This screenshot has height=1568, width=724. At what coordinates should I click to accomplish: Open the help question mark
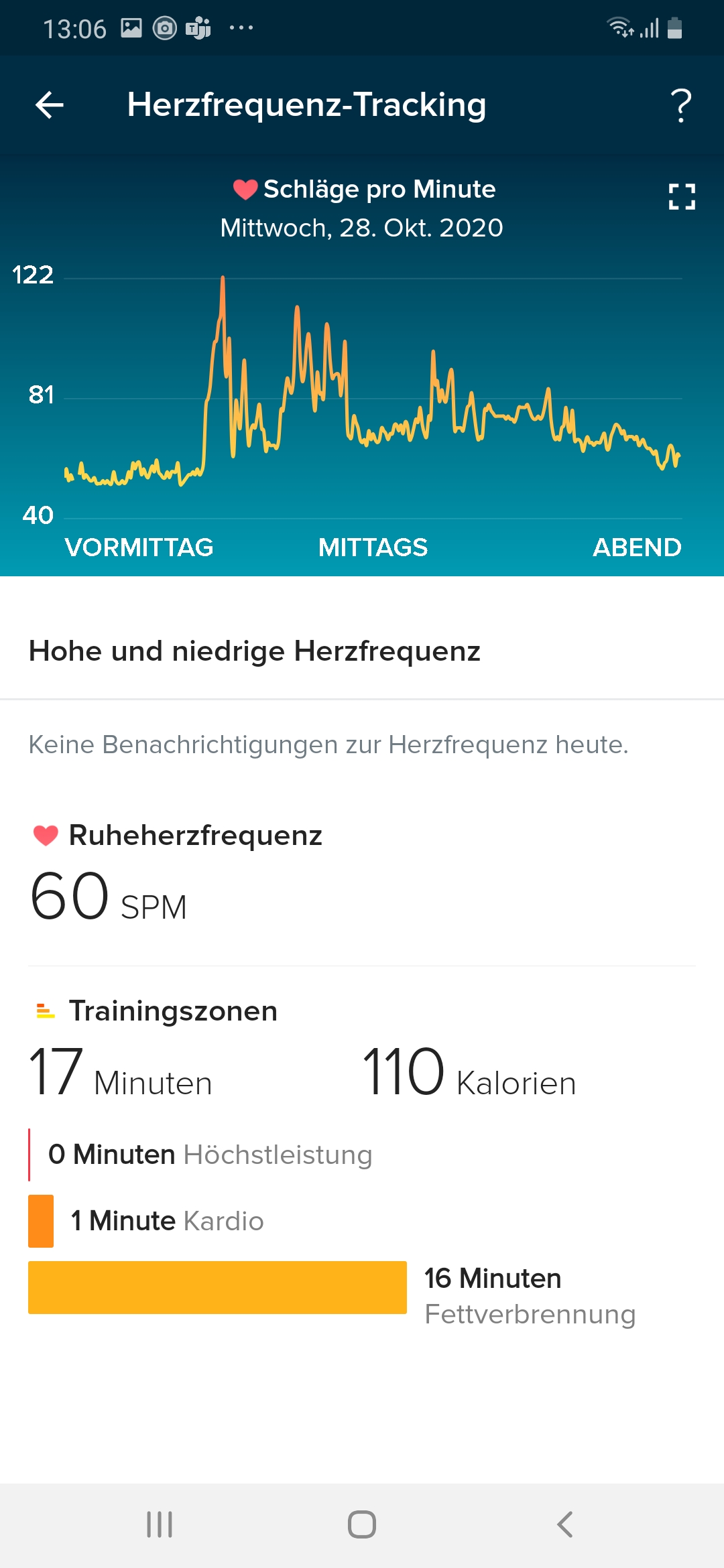pos(681,105)
